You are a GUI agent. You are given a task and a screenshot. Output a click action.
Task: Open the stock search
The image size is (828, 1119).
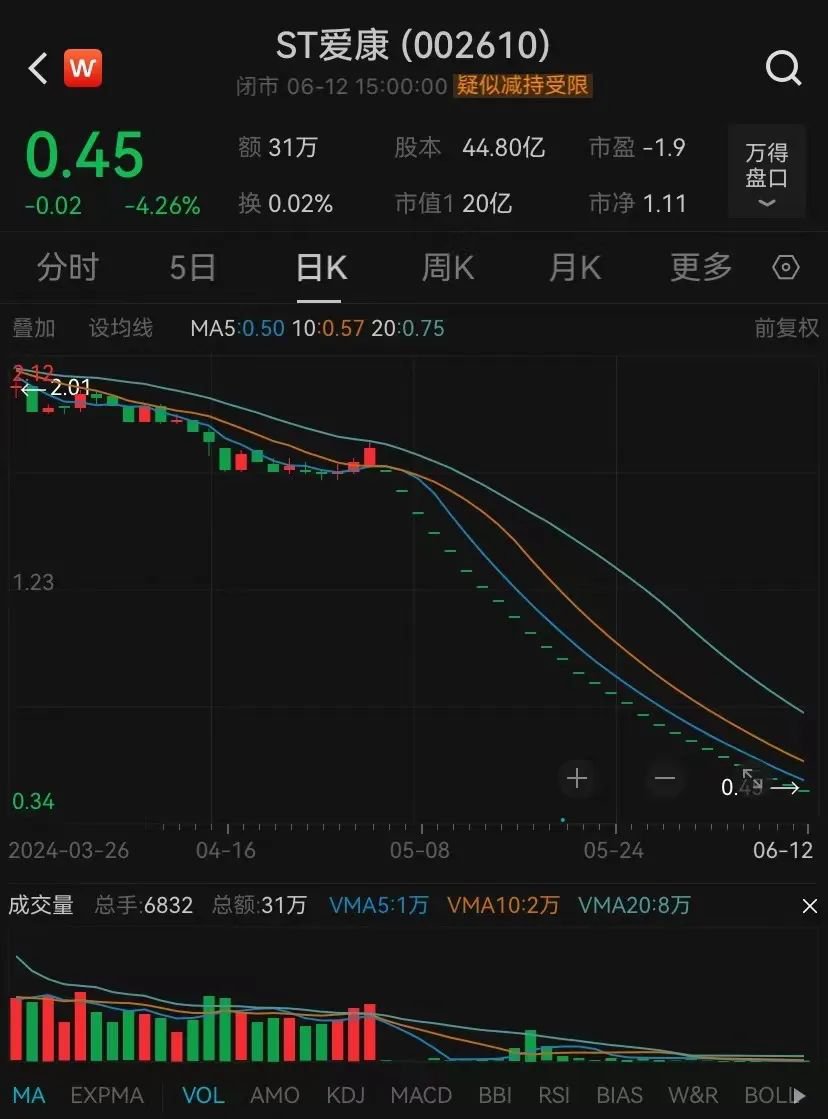click(783, 69)
